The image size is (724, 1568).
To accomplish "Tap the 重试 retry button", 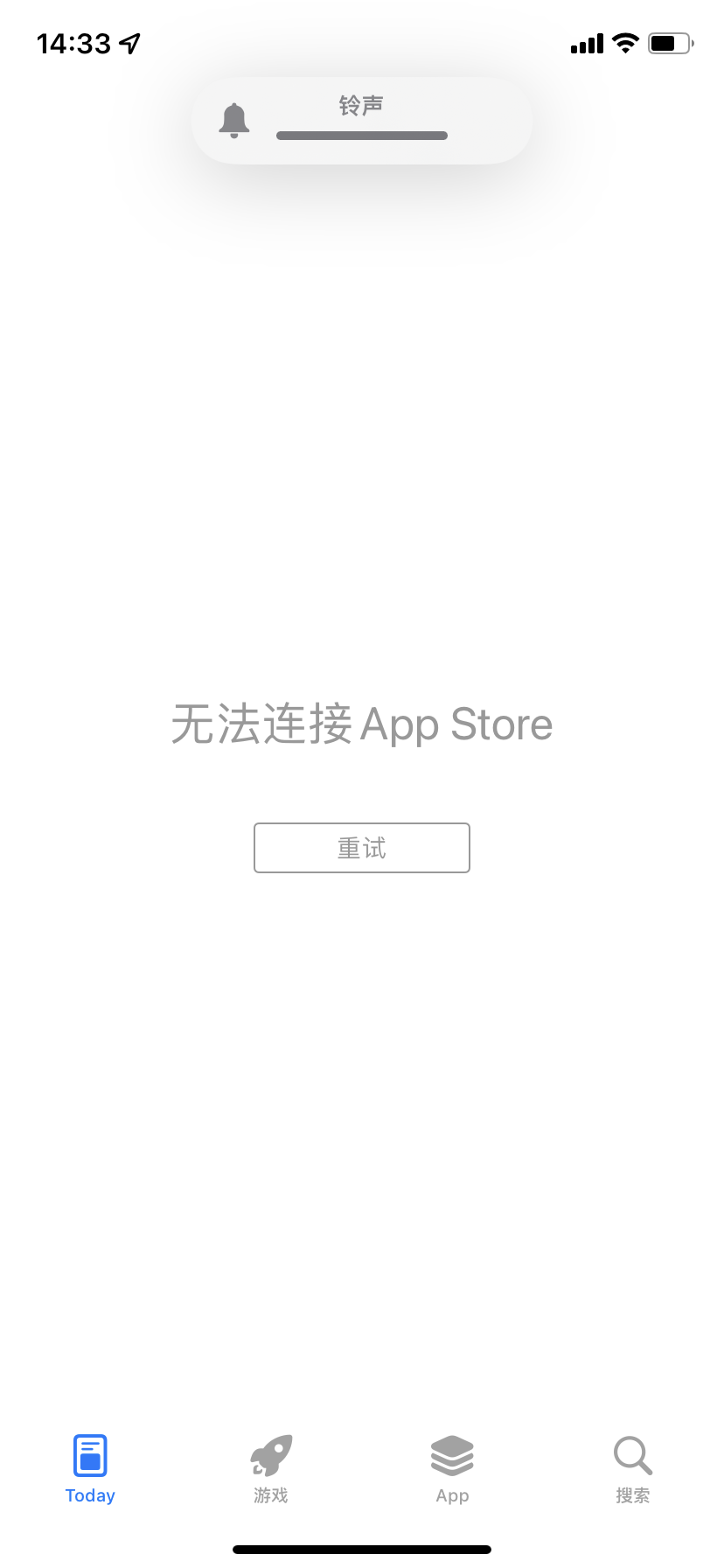I will click(361, 847).
